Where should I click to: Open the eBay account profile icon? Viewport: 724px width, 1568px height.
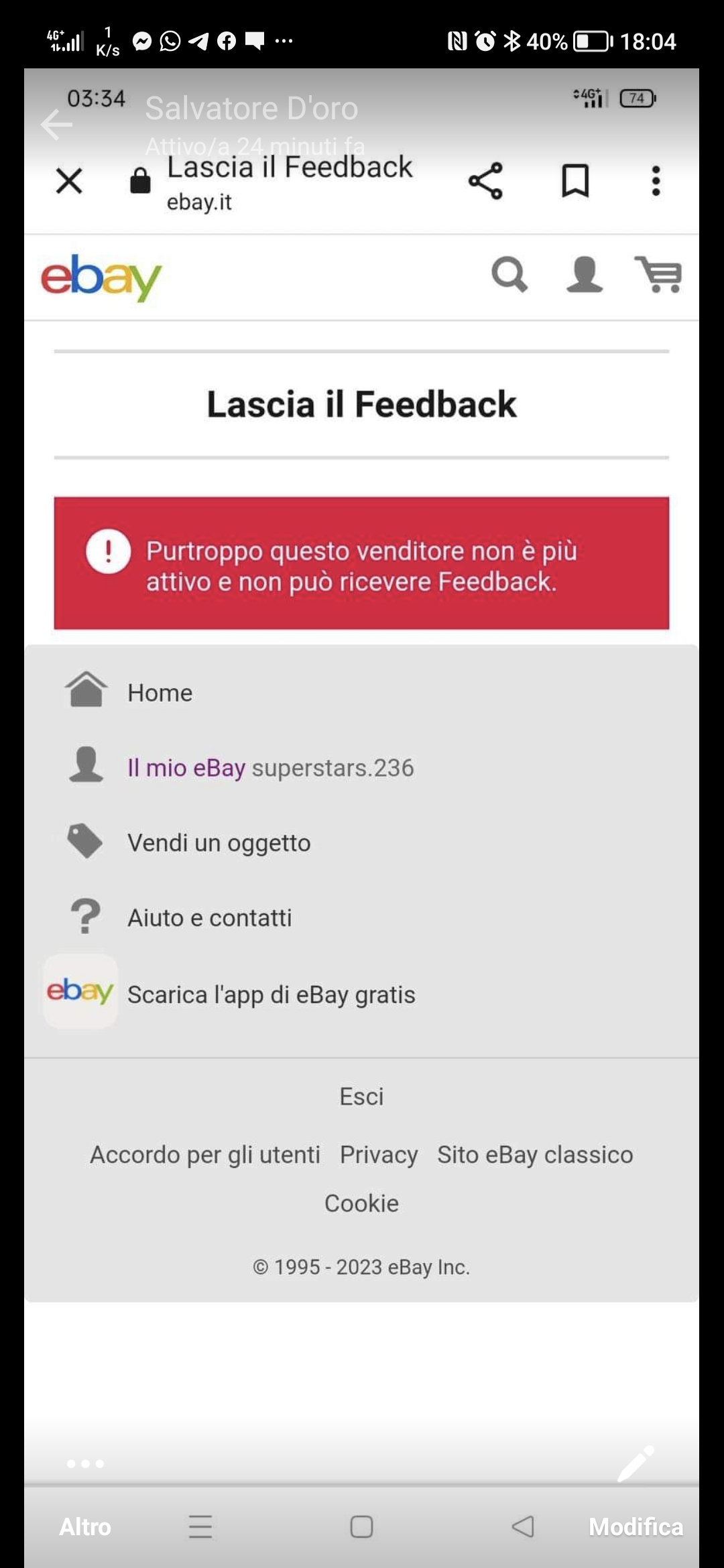click(585, 275)
